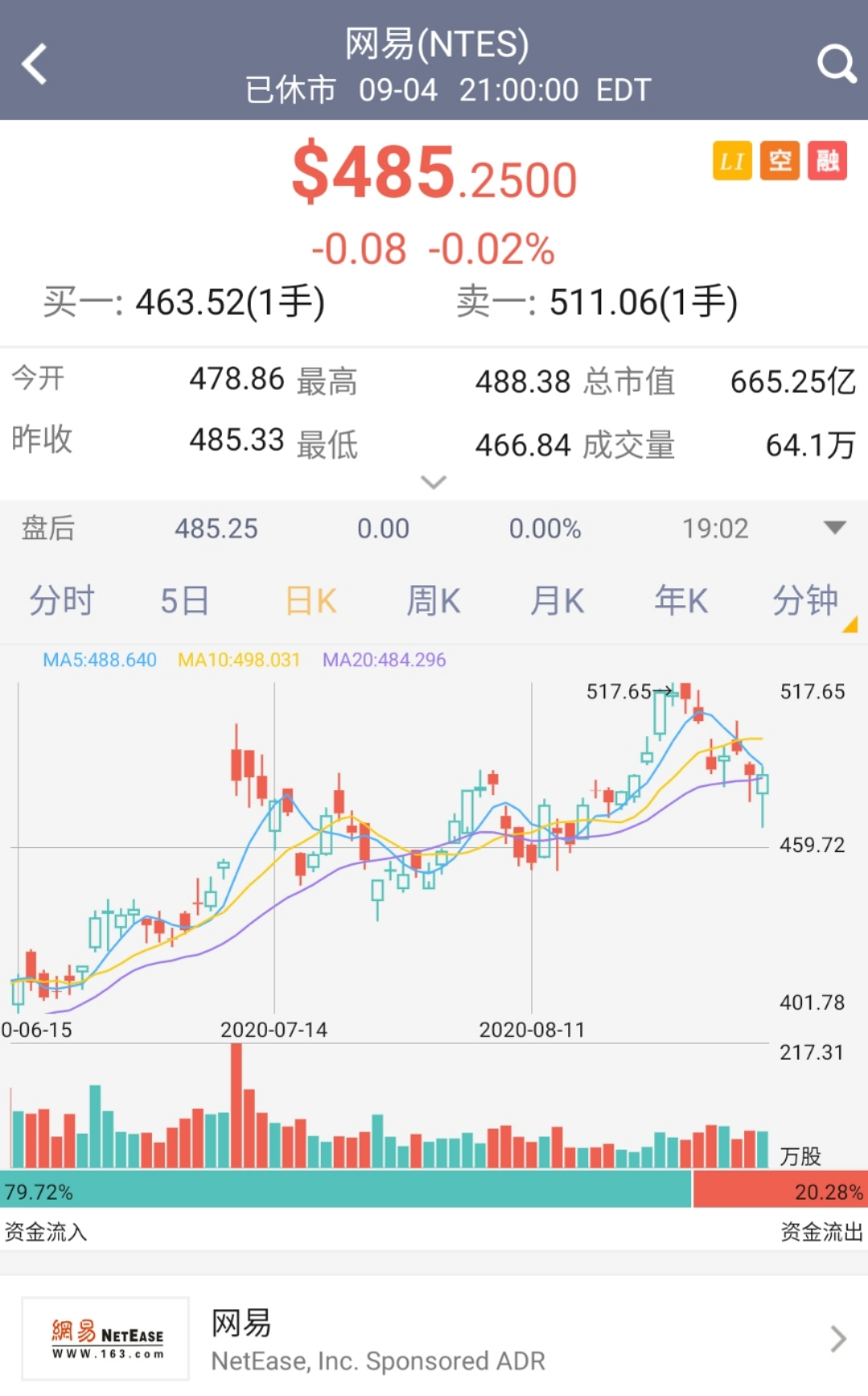Switch to the 5日 chart tab

pos(185,600)
